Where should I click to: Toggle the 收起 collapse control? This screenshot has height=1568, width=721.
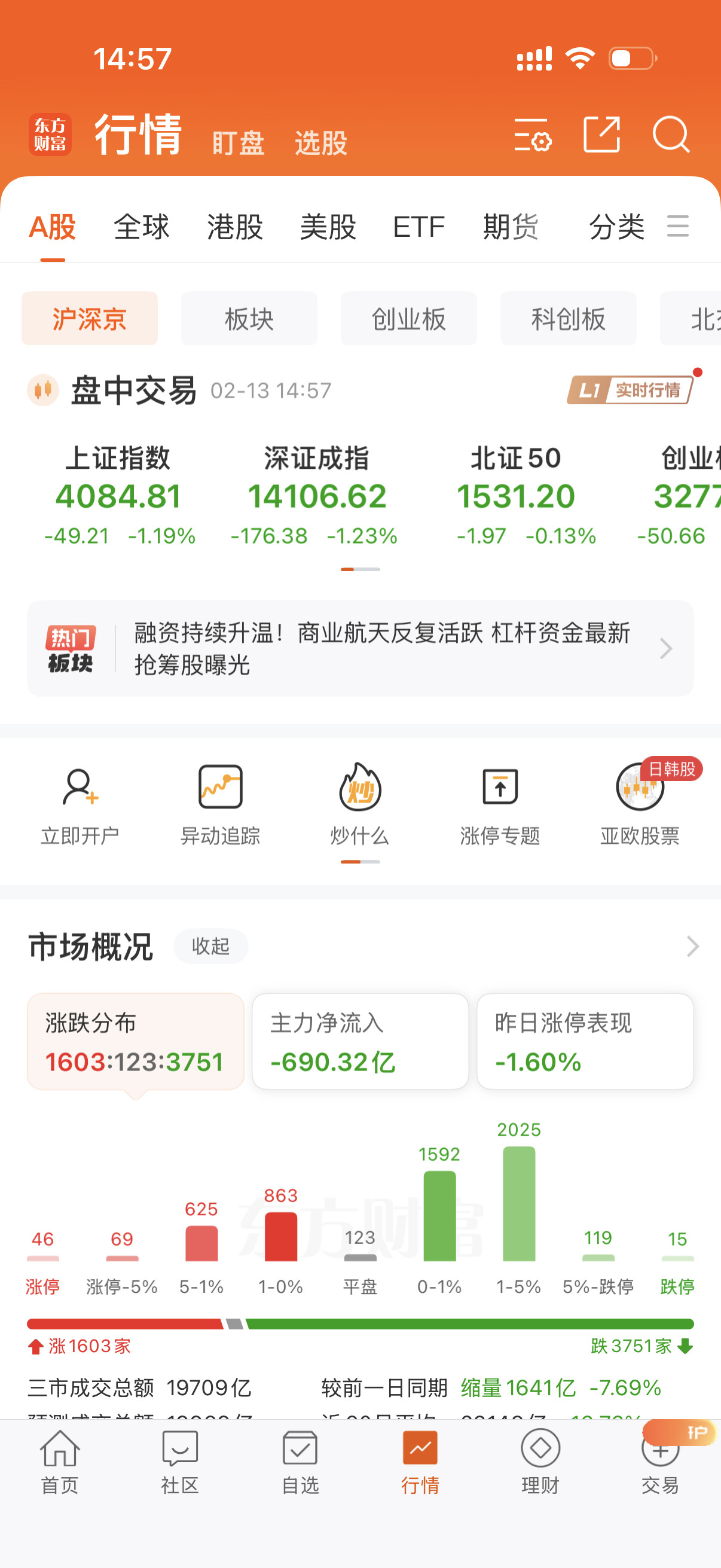(210, 946)
